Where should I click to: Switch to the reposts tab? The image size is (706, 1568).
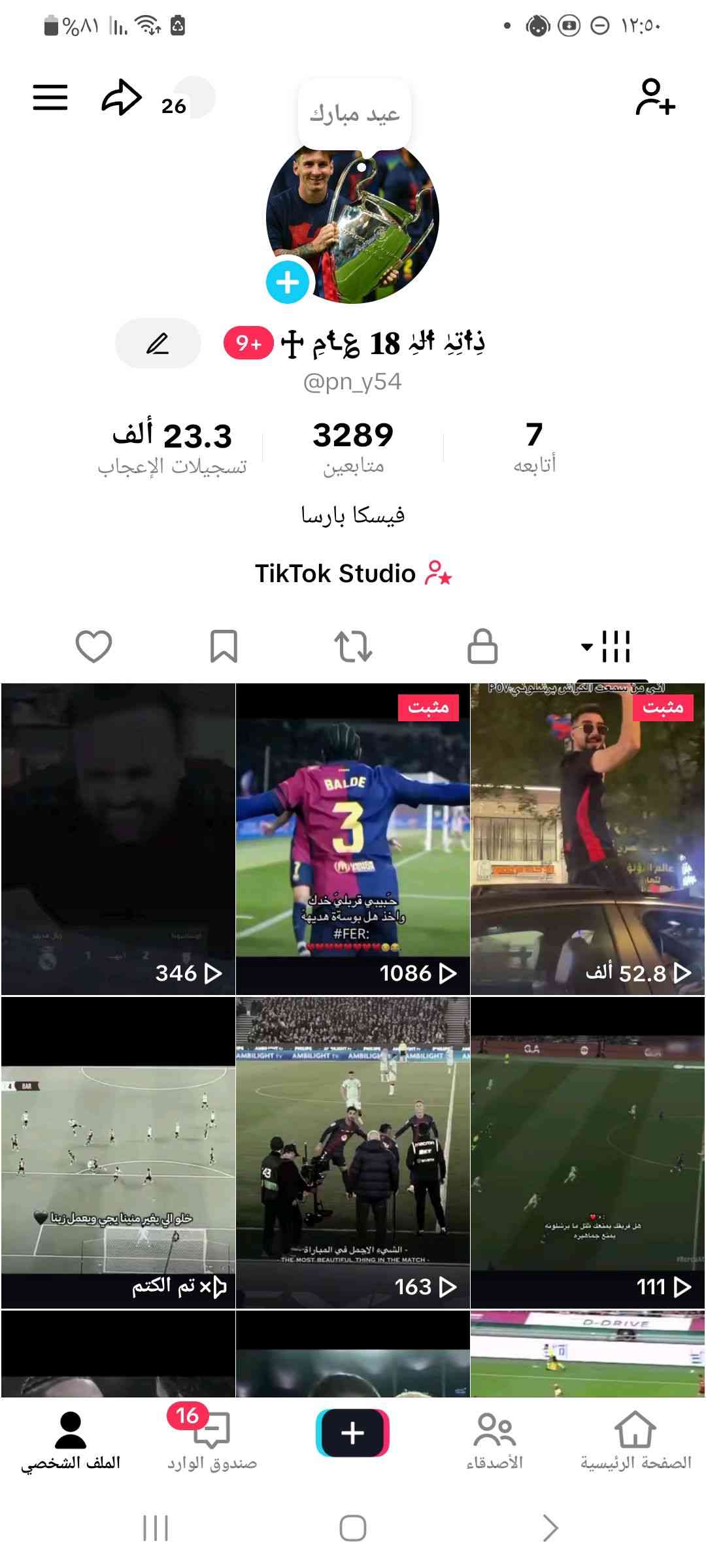353,646
